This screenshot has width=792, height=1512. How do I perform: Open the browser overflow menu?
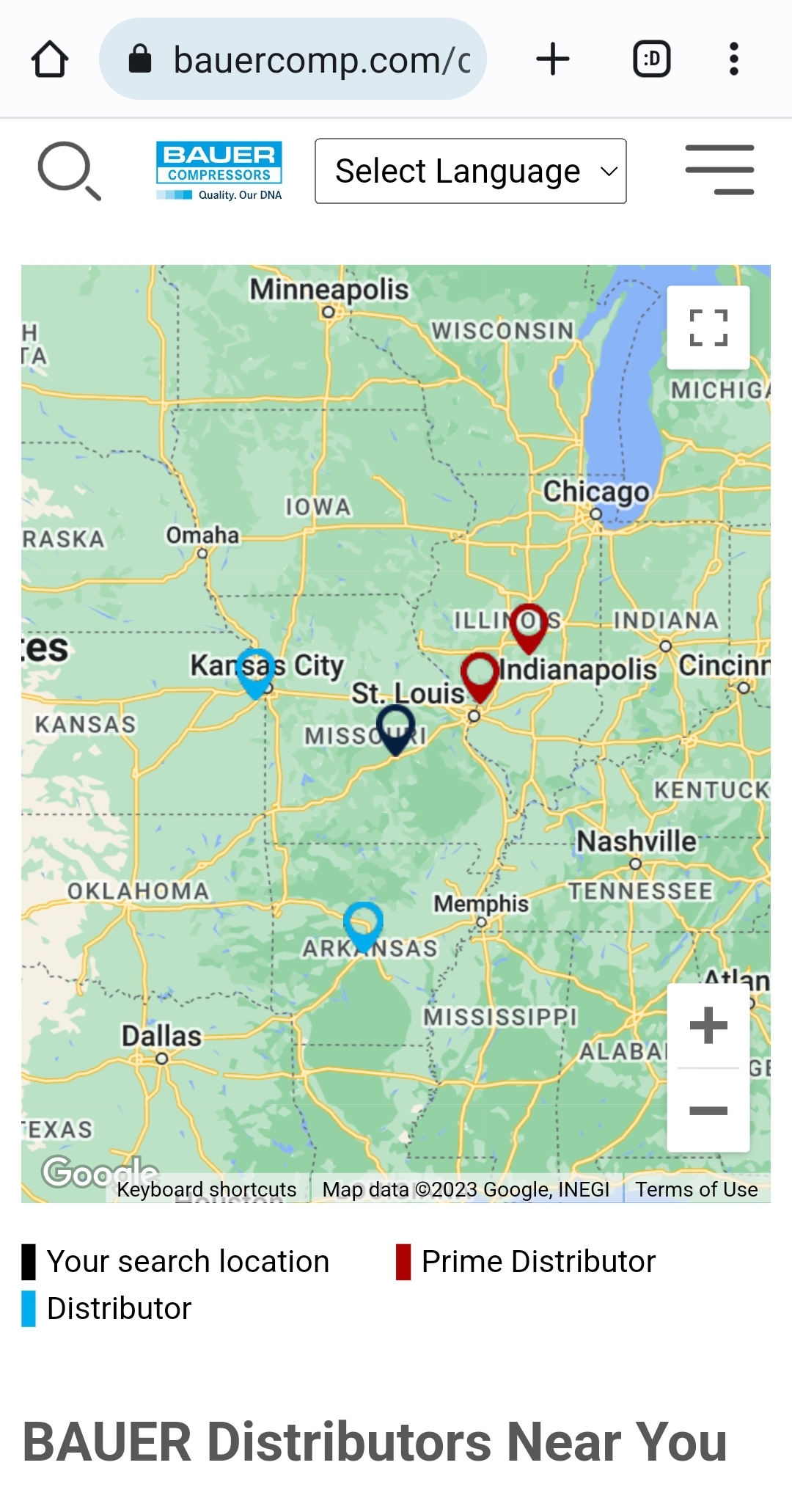(x=733, y=59)
